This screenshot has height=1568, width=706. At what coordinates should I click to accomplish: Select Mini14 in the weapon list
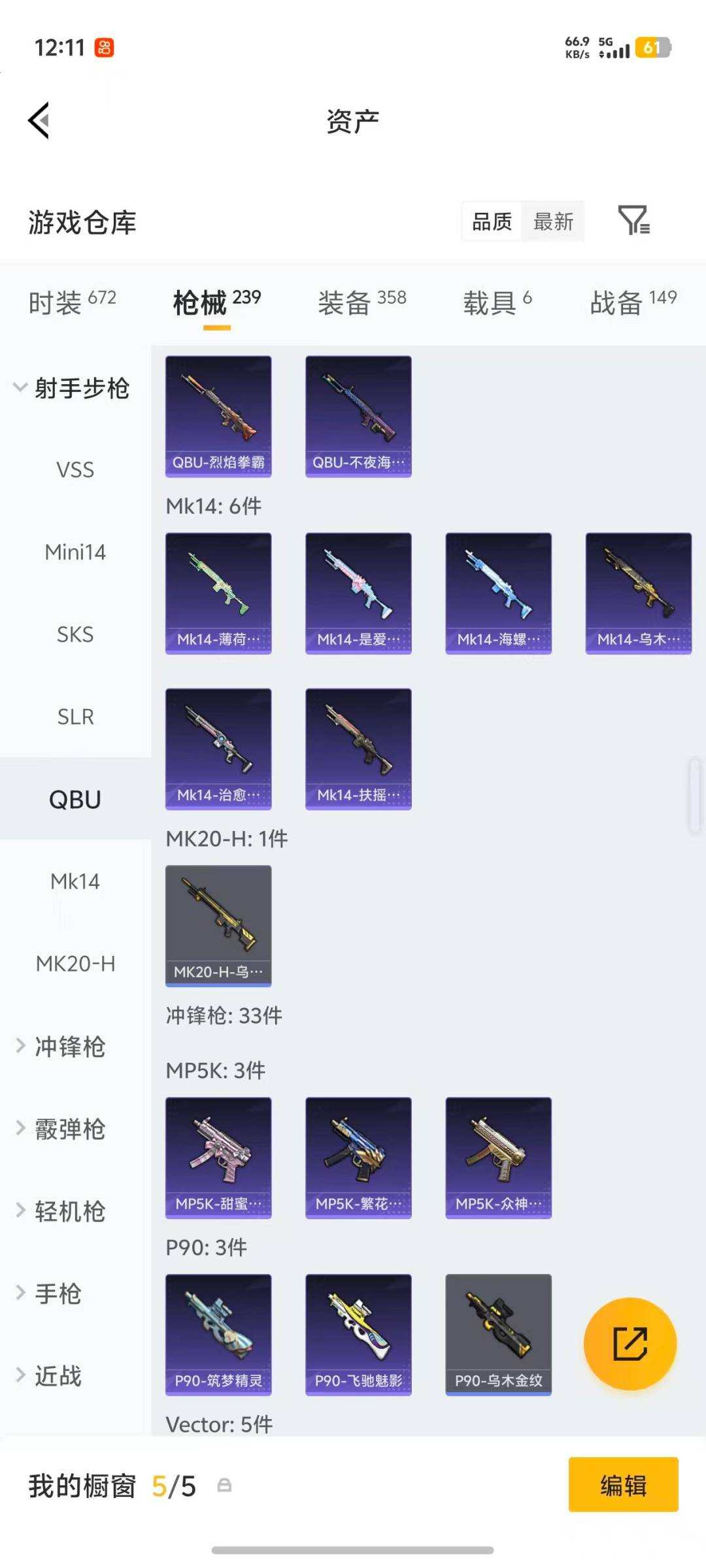coord(75,552)
